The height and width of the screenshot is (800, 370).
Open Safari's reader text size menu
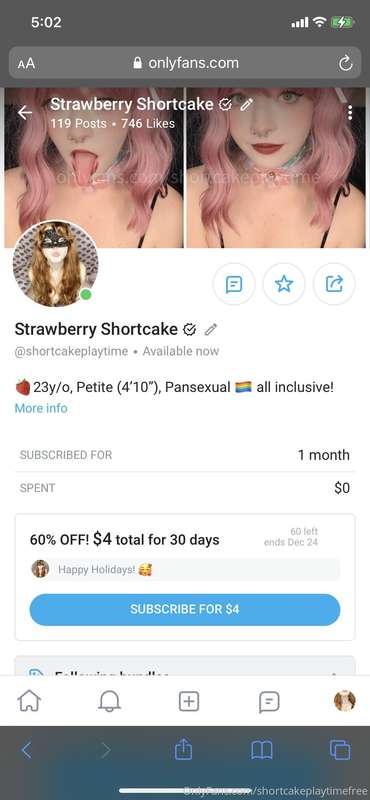tap(26, 63)
